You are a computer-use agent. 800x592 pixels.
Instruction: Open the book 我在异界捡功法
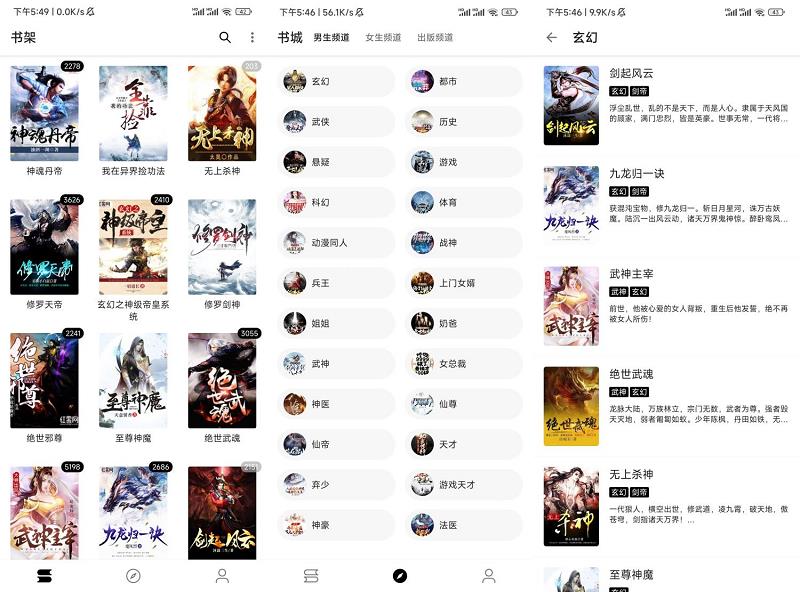point(133,113)
